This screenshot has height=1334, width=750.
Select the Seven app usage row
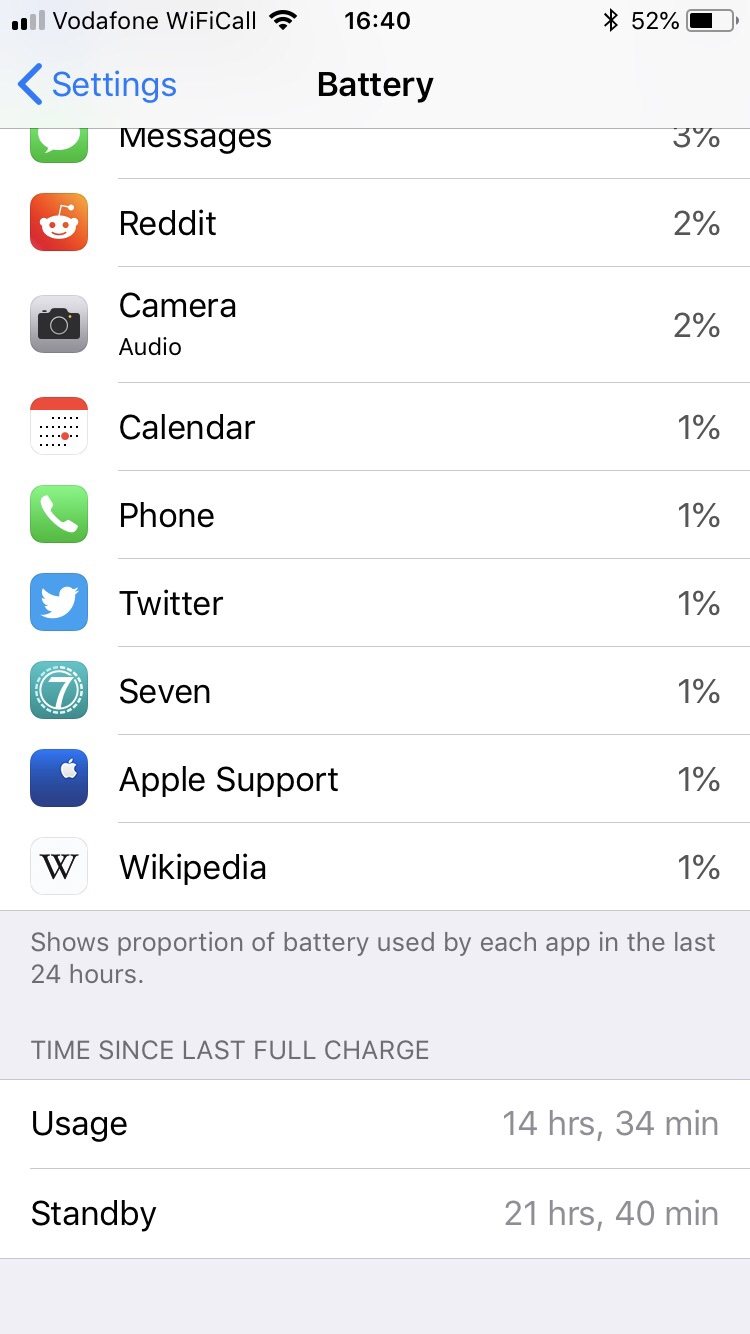[x=375, y=691]
